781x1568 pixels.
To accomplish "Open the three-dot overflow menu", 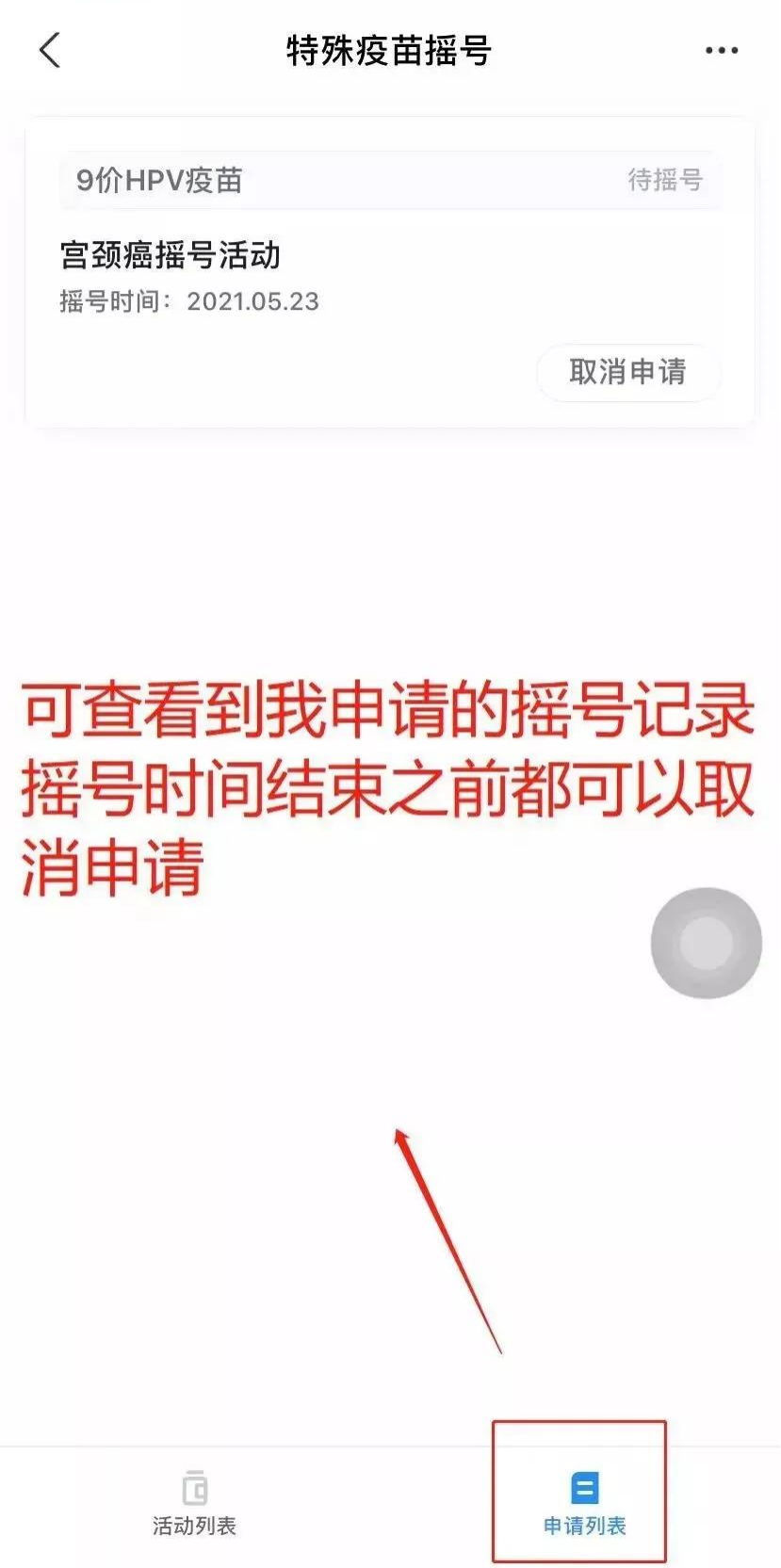I will pos(722,50).
